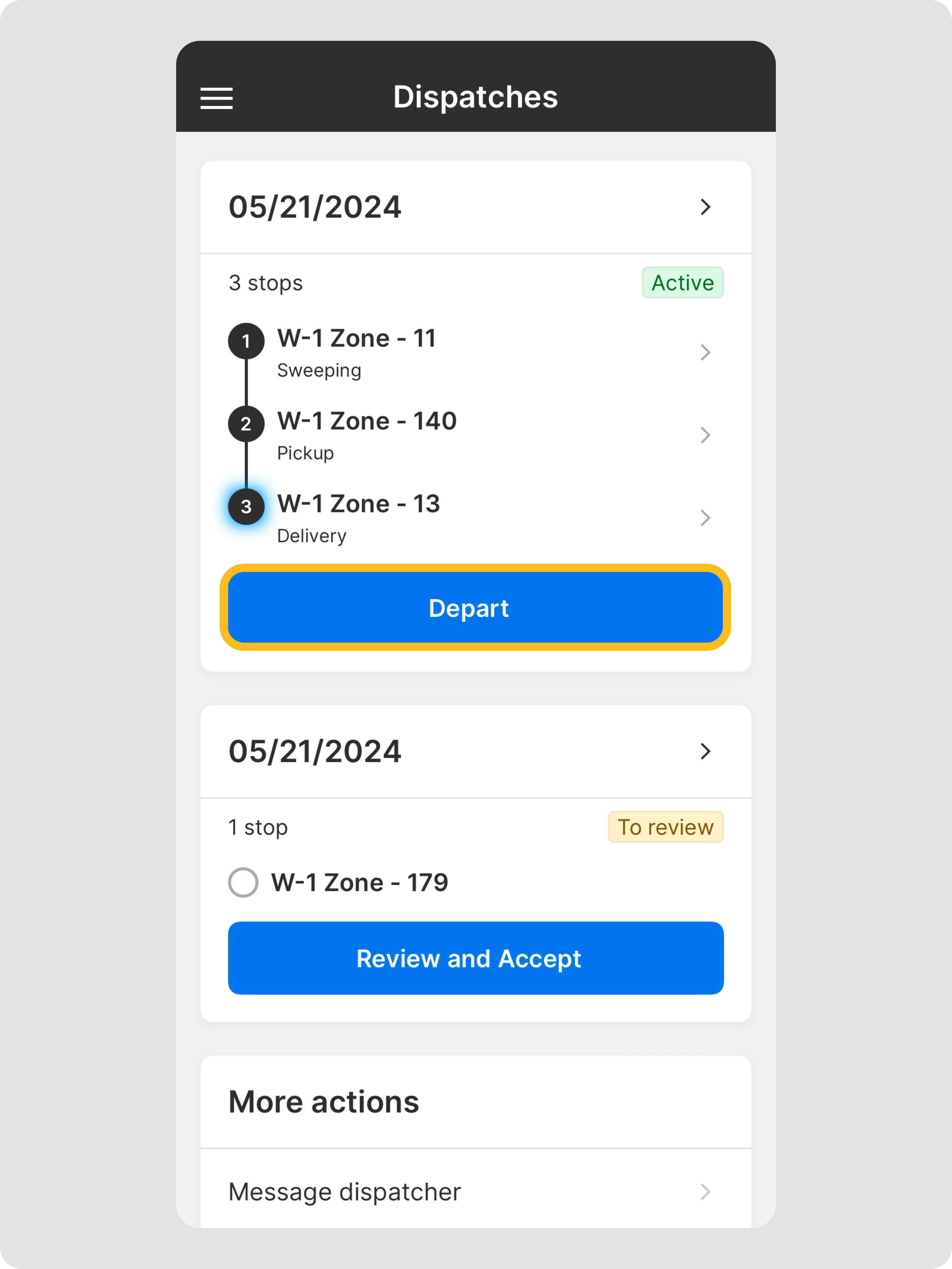This screenshot has height=1269, width=952.
Task: Open the To review 05/21/2024 dispatch header
Action: [x=475, y=751]
